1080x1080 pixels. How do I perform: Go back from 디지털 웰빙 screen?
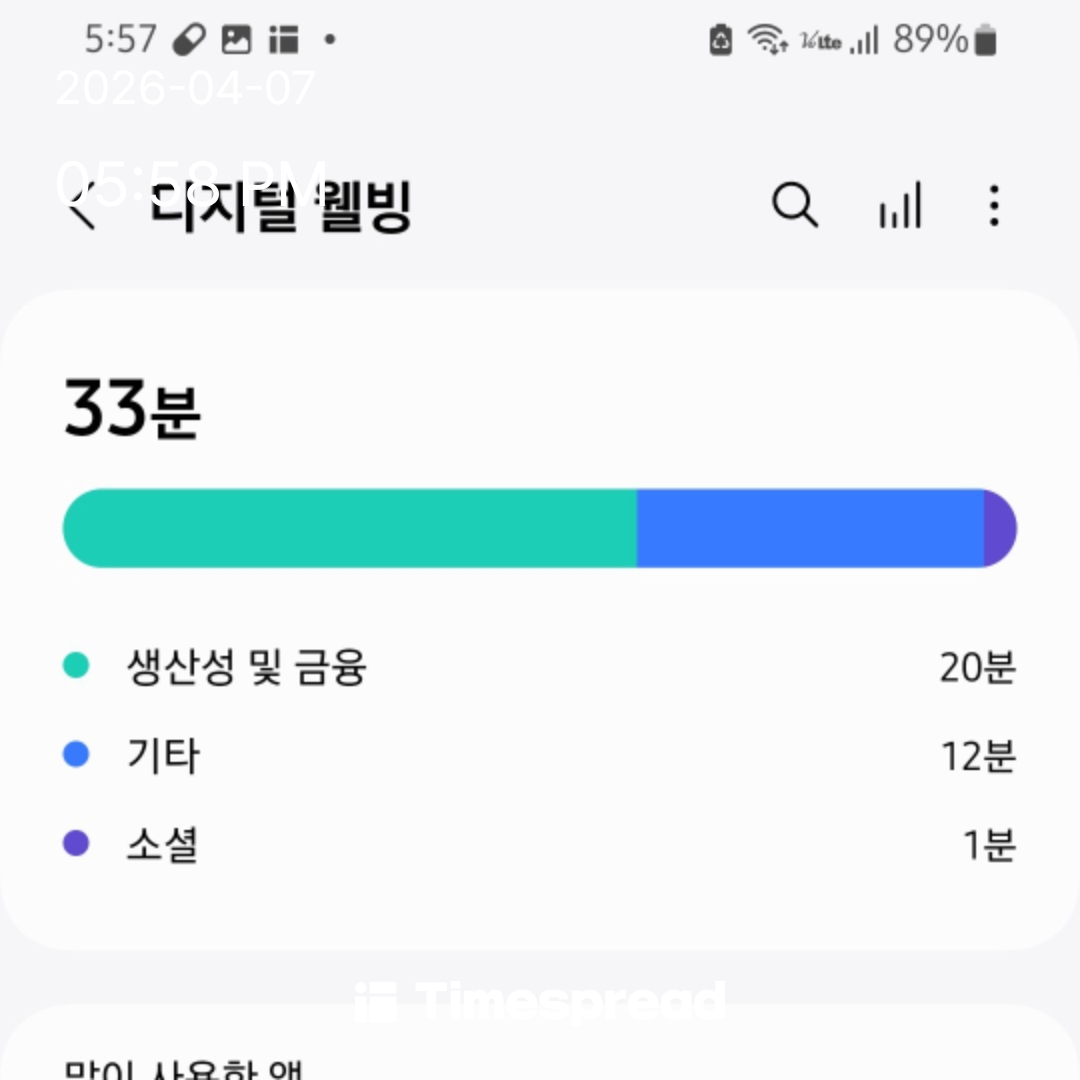tap(82, 207)
